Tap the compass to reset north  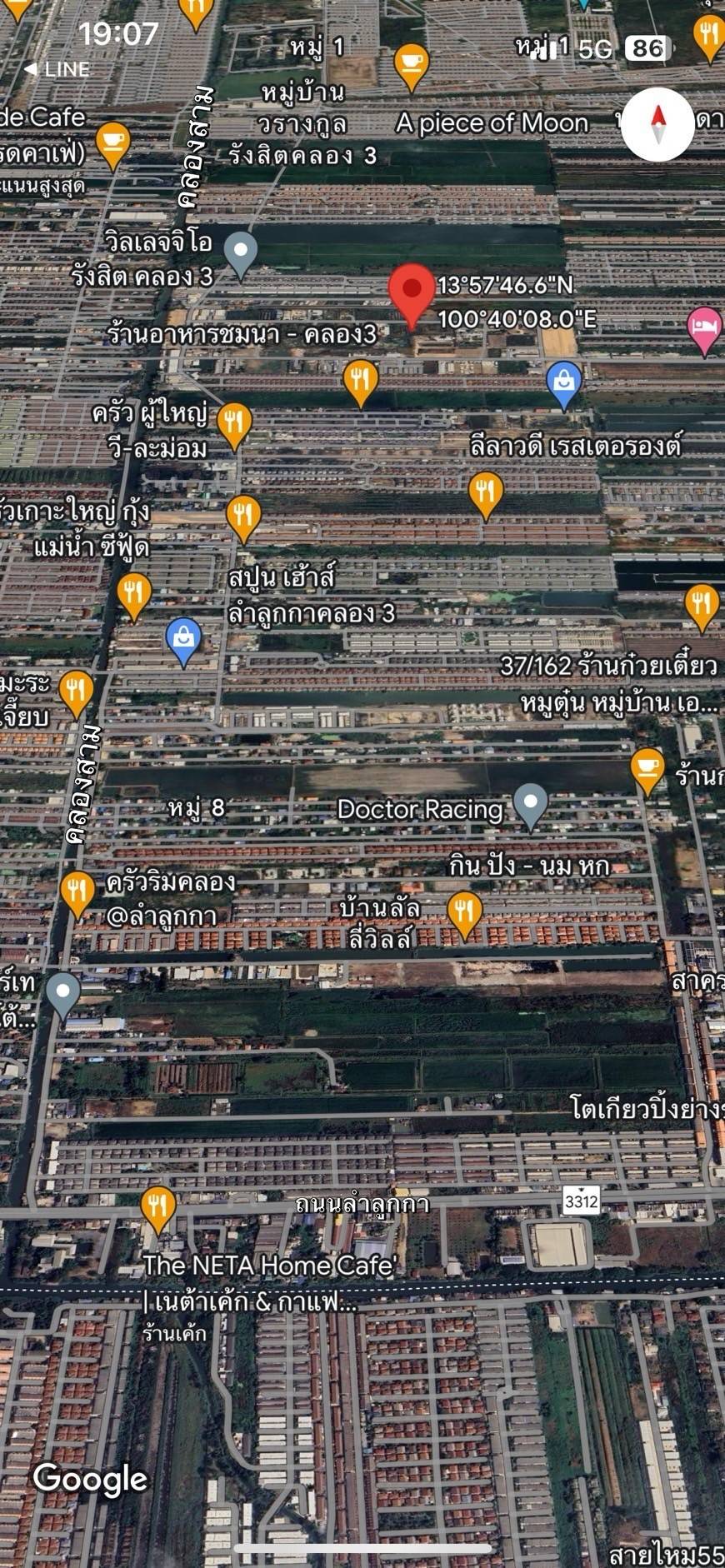pos(657,123)
